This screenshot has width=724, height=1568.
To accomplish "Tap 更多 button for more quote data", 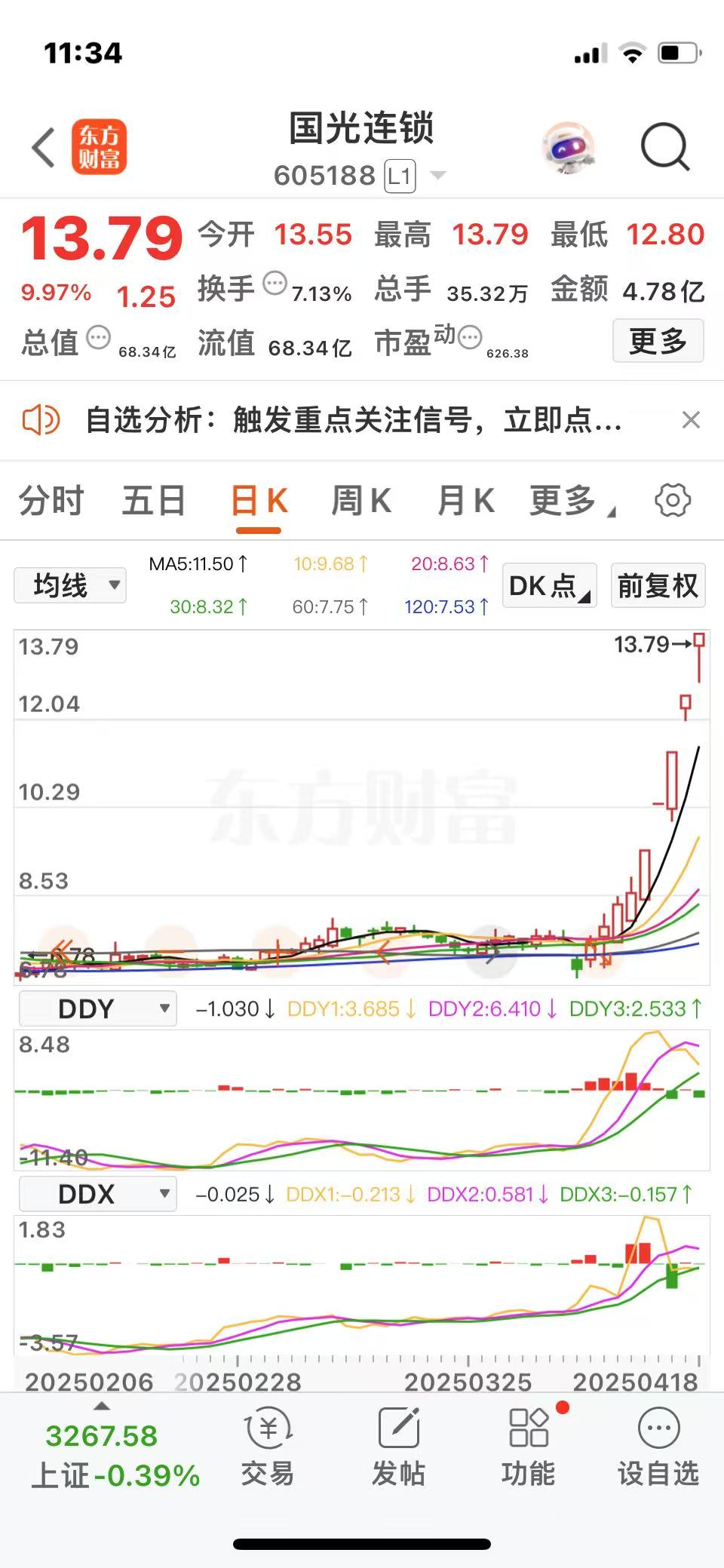I will point(658,341).
